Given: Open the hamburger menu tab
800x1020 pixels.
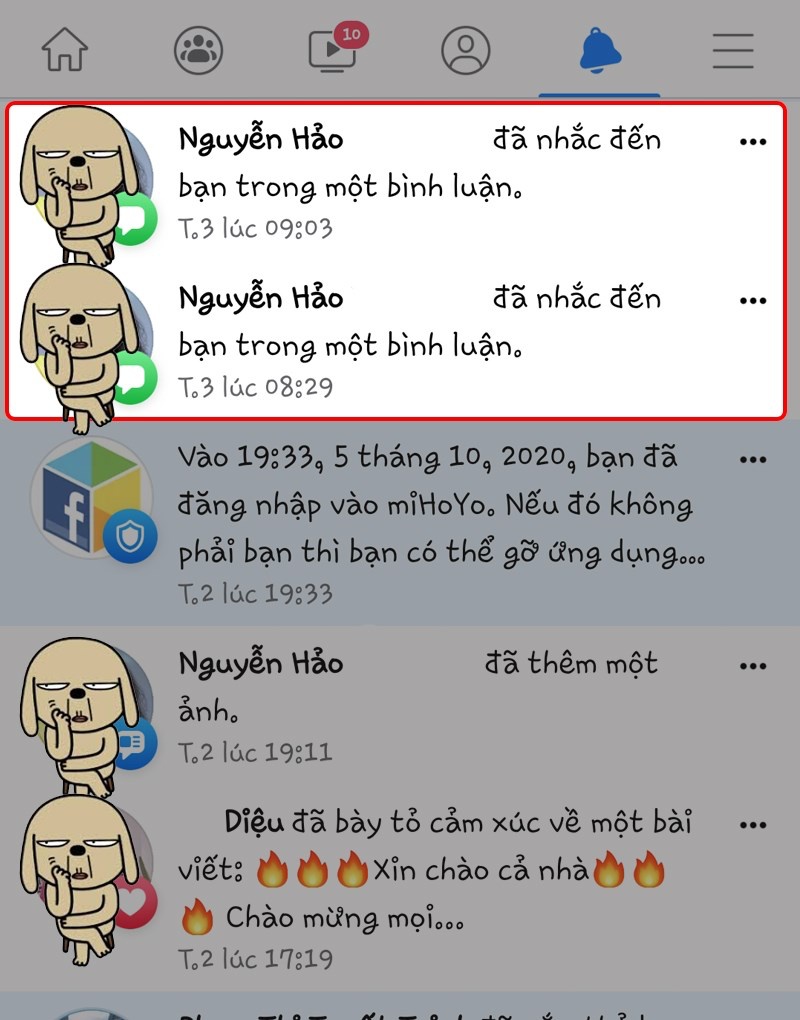Looking at the screenshot, I should click(x=733, y=50).
